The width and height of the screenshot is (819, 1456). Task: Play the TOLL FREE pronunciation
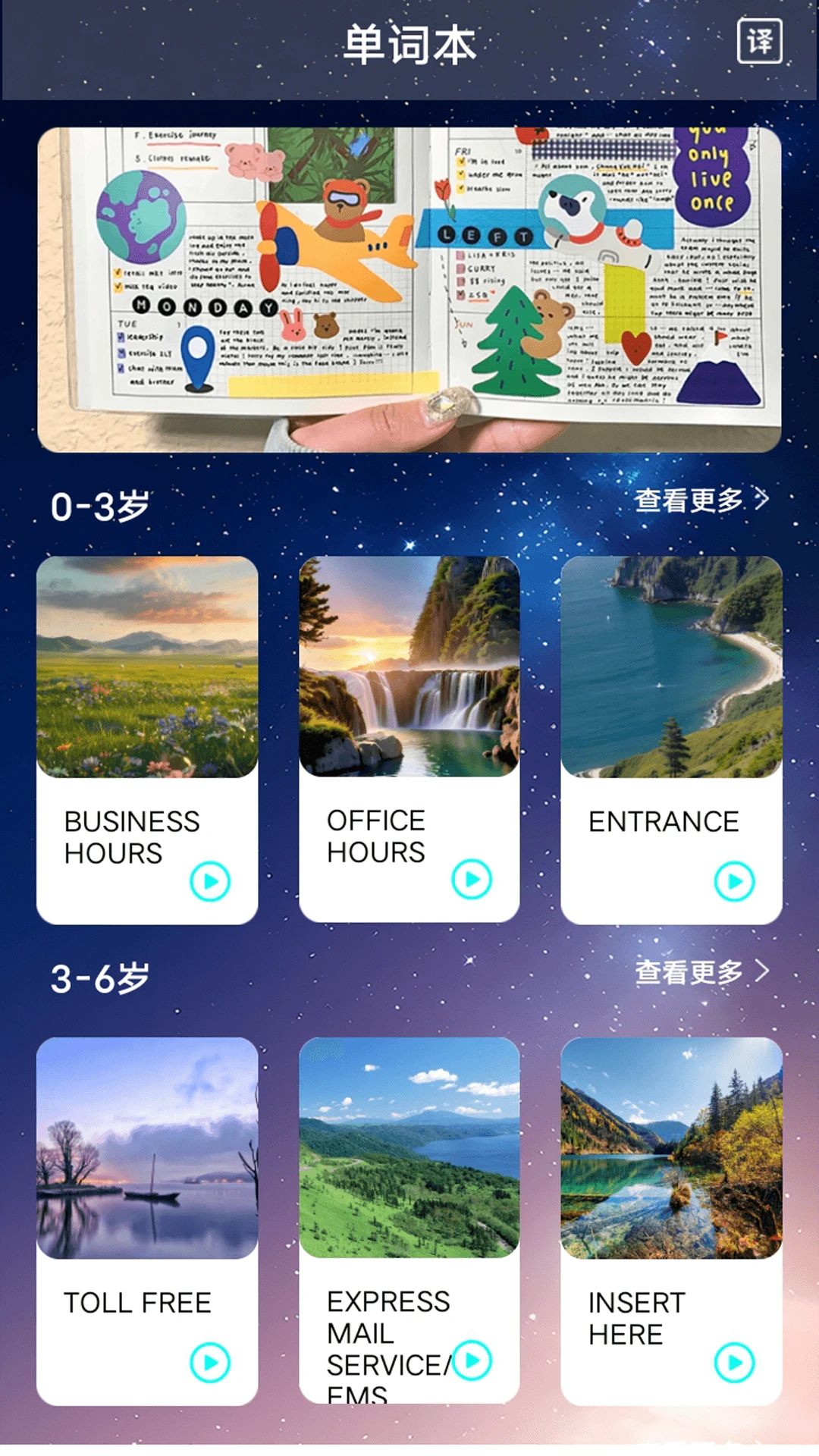(210, 1362)
